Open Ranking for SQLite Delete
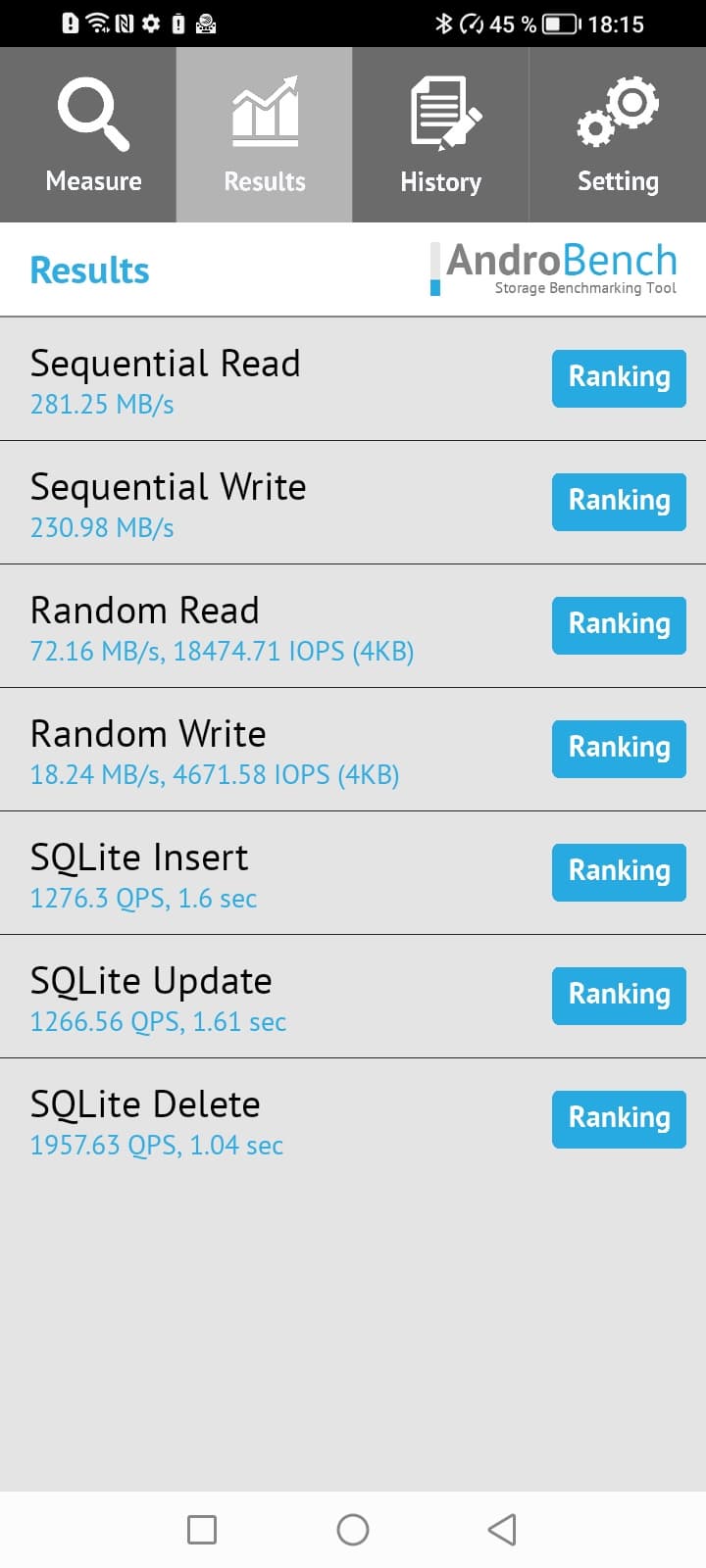 619,1119
